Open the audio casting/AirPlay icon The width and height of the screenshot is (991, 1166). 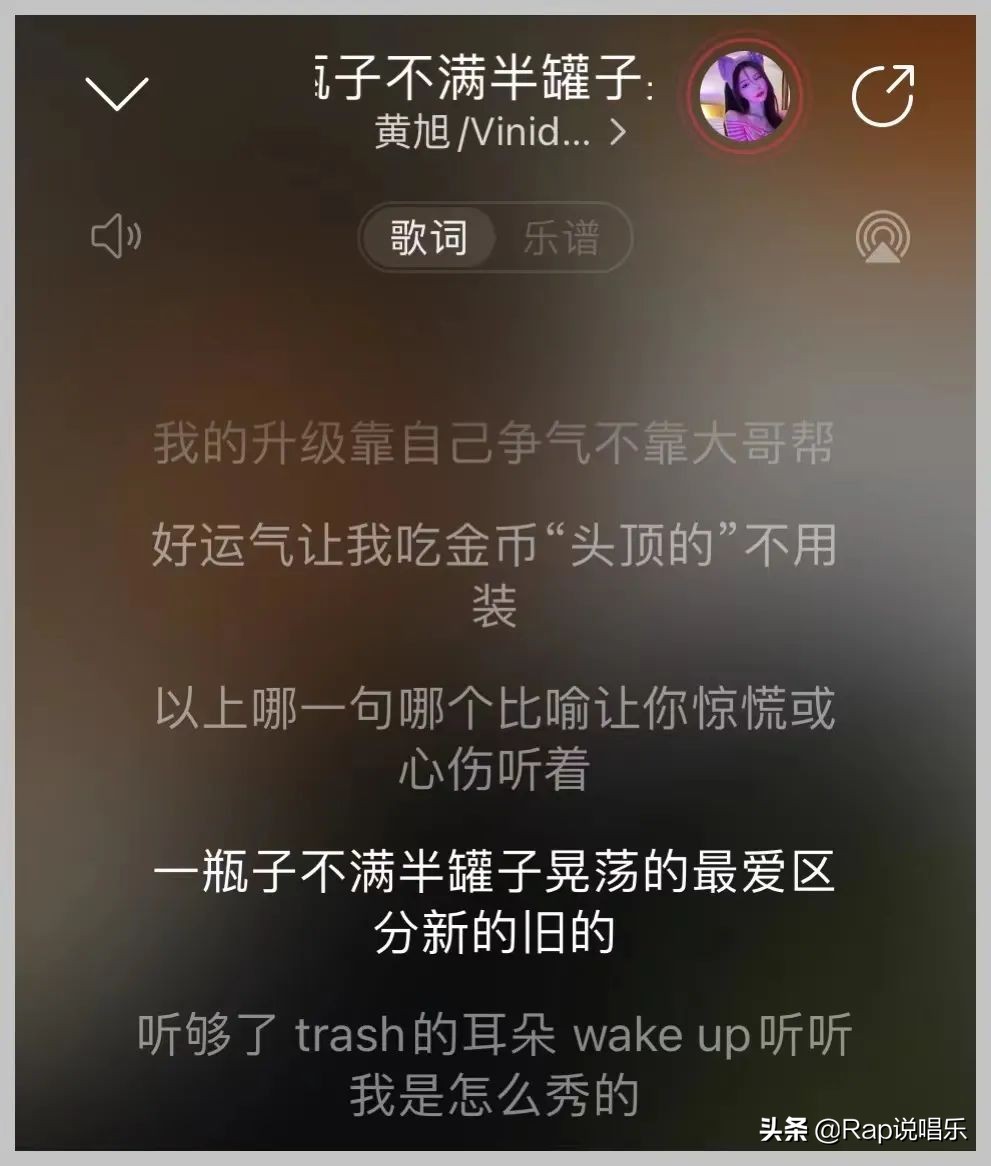(x=884, y=236)
